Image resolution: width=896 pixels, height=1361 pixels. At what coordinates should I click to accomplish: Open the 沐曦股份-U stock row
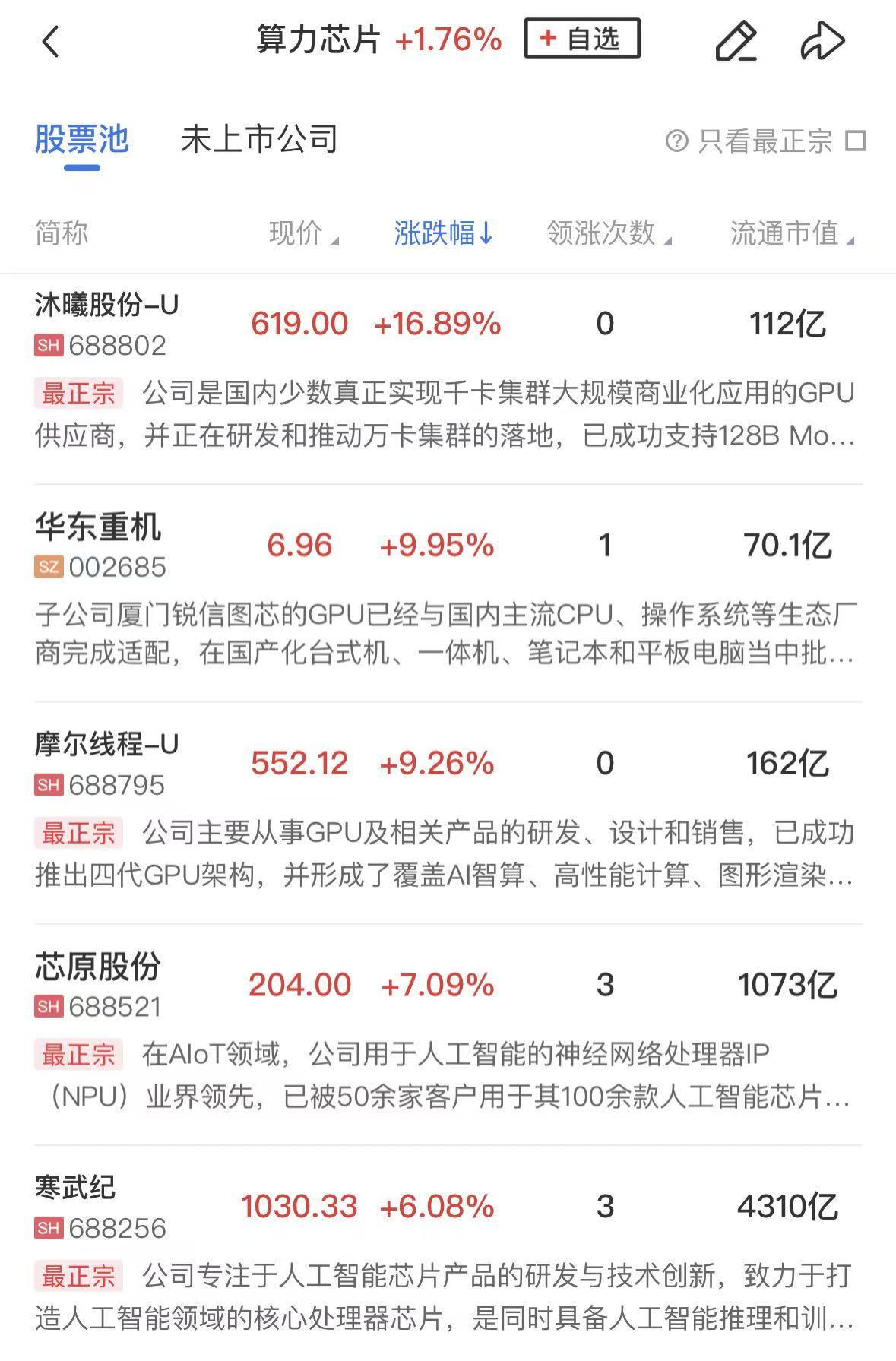coord(106,324)
